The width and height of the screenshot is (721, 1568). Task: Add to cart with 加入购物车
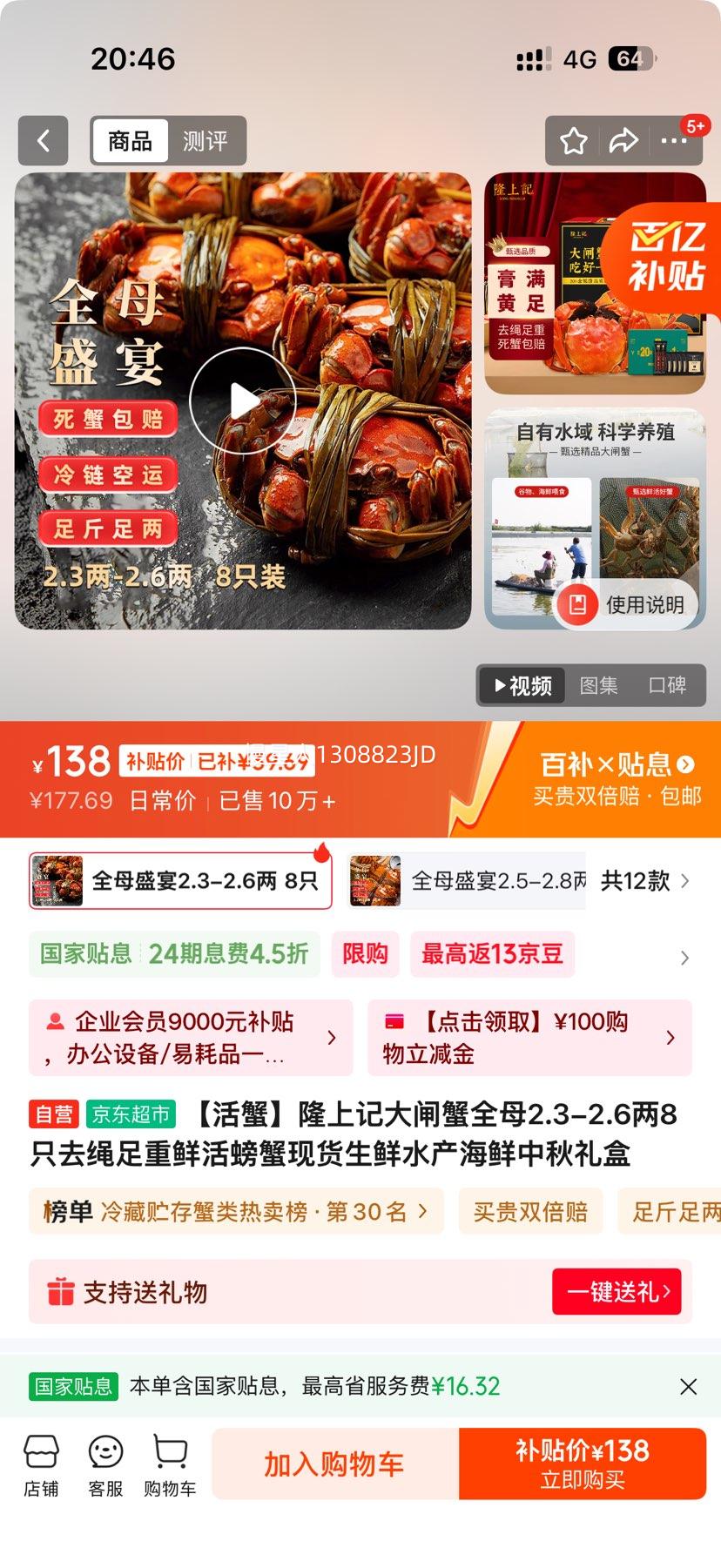[334, 1464]
